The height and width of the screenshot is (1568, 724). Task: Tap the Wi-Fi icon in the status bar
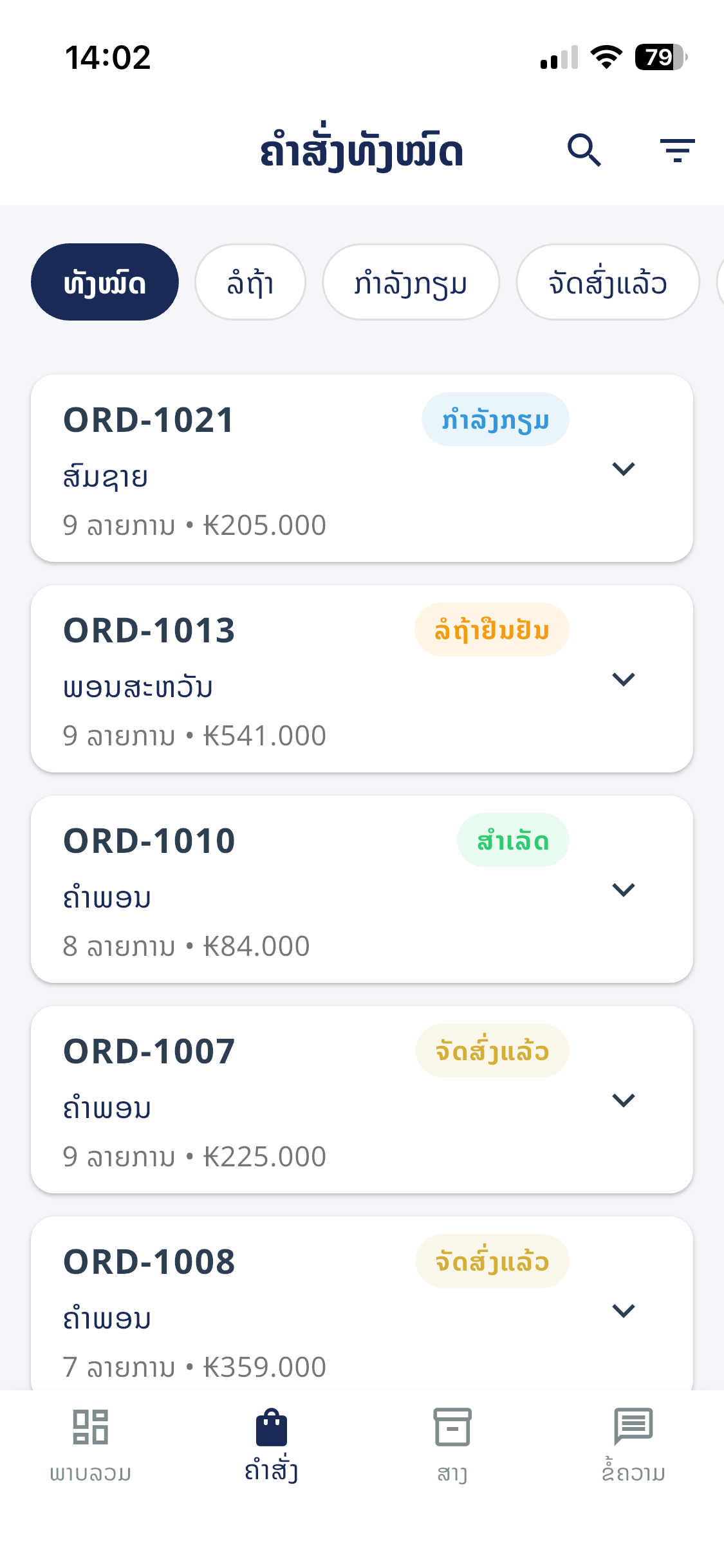[x=606, y=57]
